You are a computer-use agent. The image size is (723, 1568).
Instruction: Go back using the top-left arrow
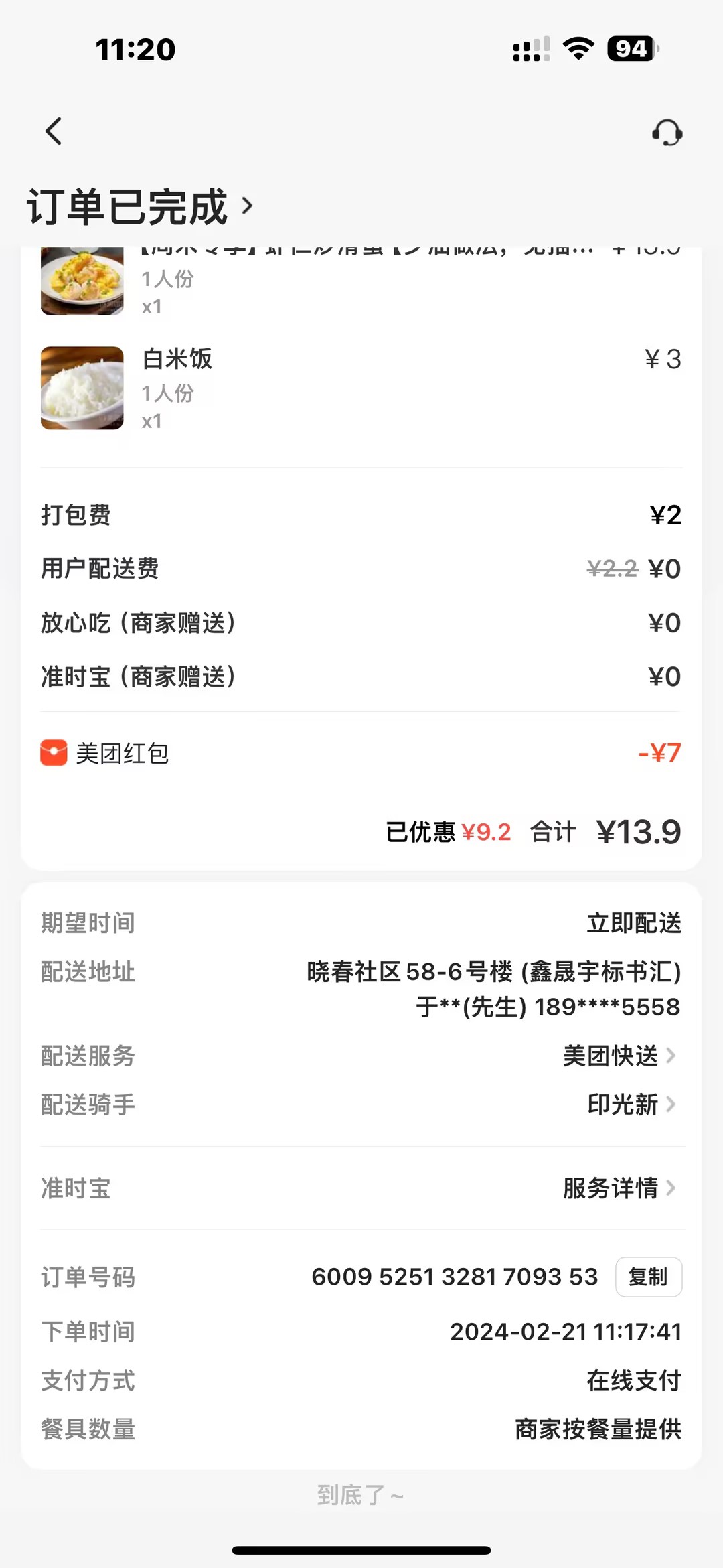pyautogui.click(x=54, y=131)
